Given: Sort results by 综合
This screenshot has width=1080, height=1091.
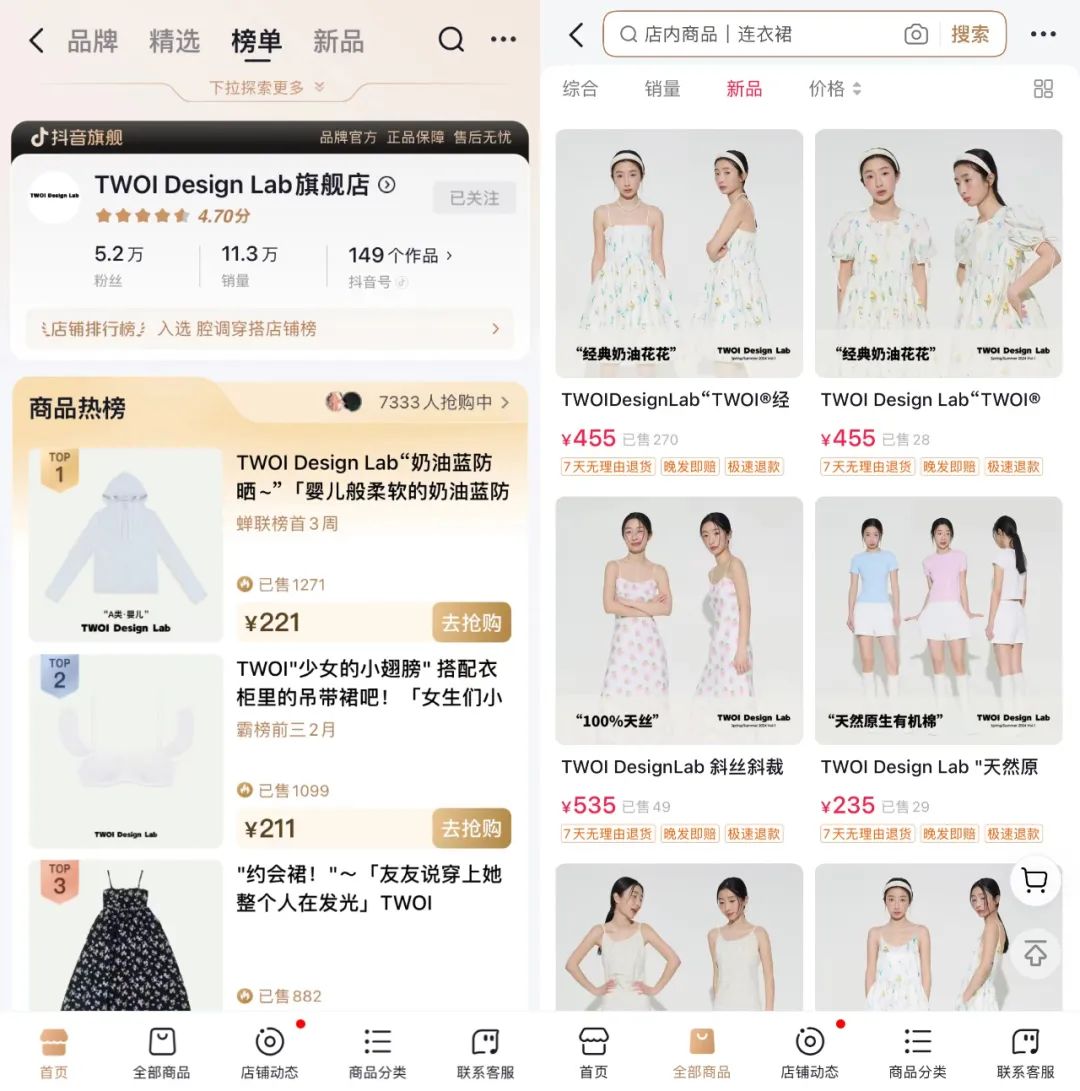Looking at the screenshot, I should coord(580,89).
